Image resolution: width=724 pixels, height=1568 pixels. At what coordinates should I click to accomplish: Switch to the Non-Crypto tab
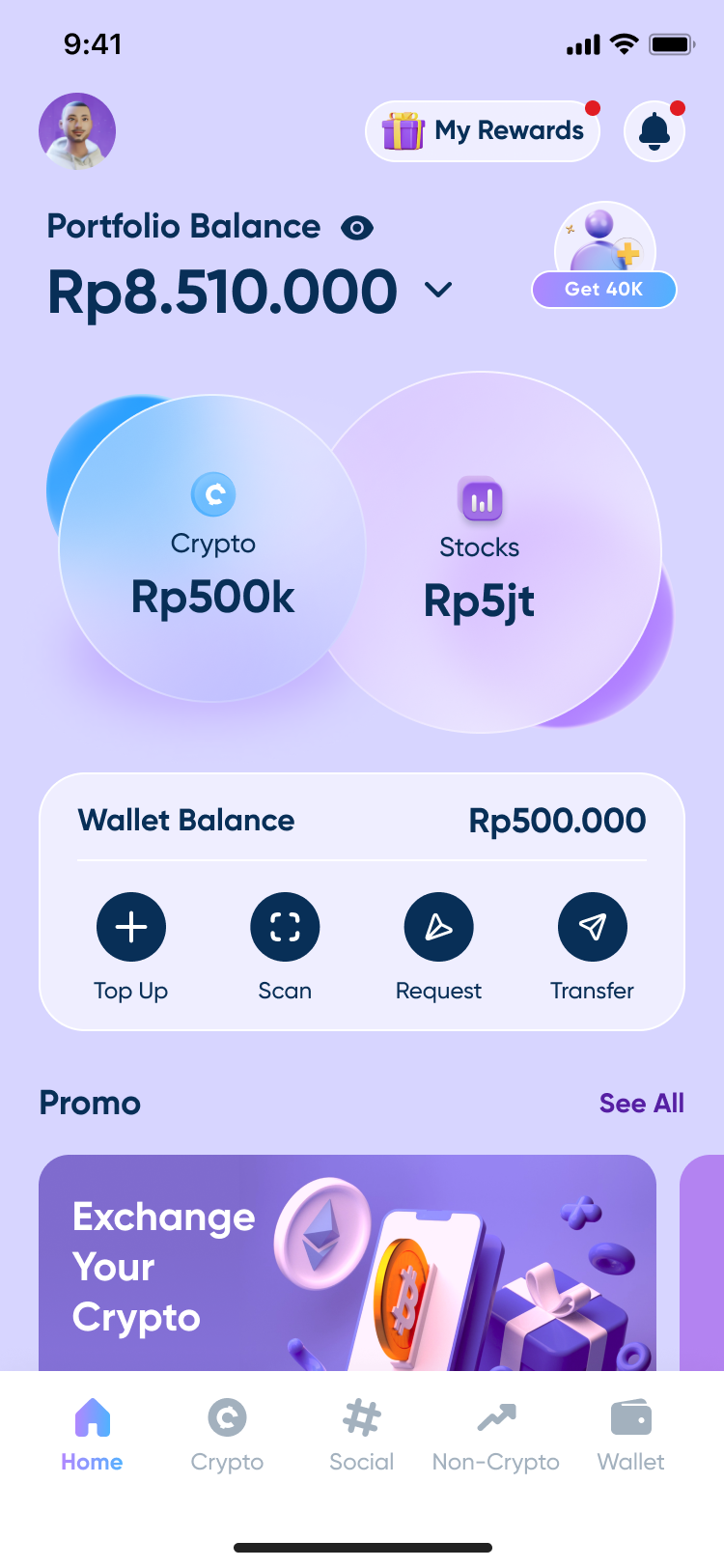[x=496, y=1435]
